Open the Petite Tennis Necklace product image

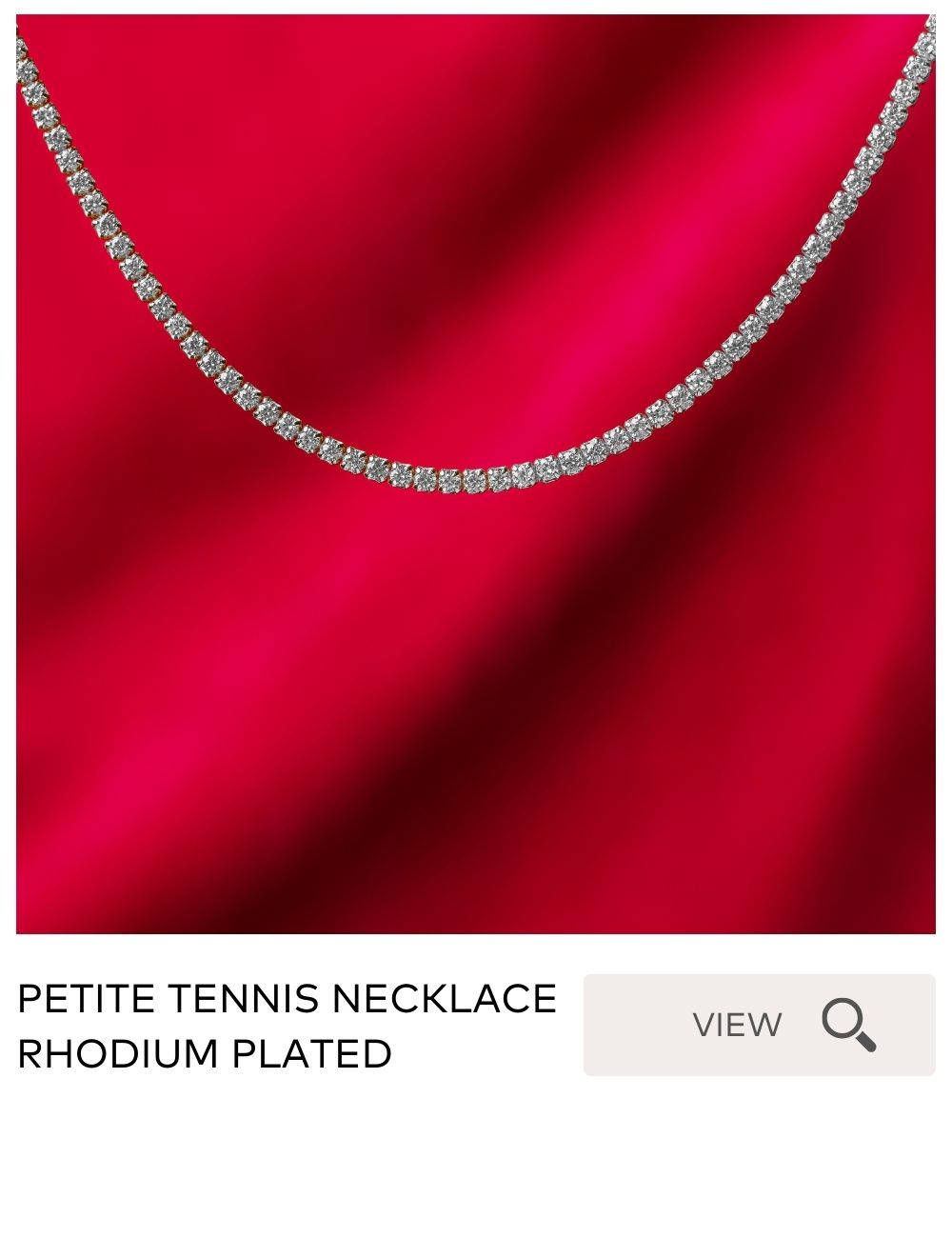click(x=475, y=473)
